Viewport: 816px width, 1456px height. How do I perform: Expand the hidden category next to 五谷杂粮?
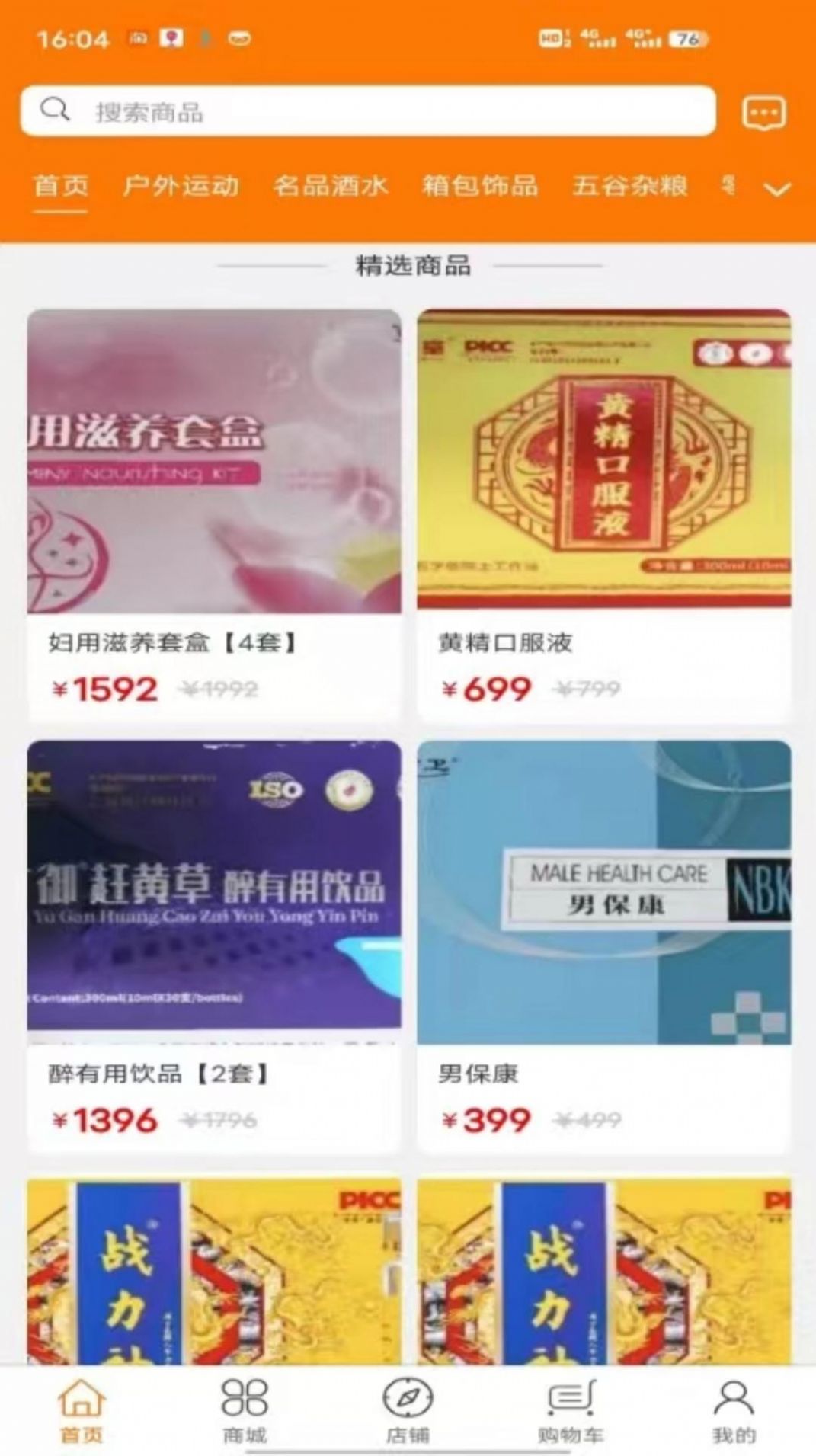(x=730, y=187)
